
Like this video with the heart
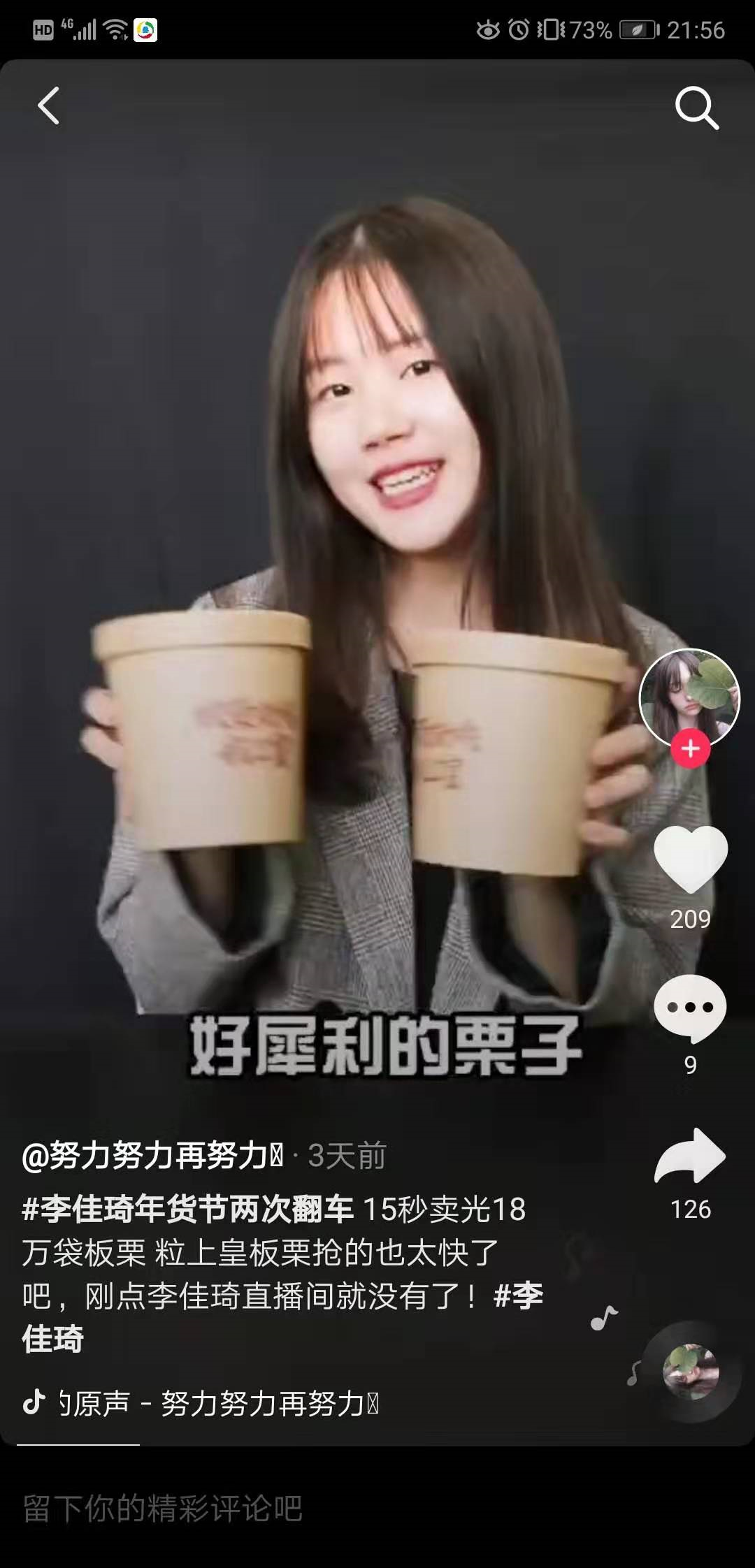(691, 858)
